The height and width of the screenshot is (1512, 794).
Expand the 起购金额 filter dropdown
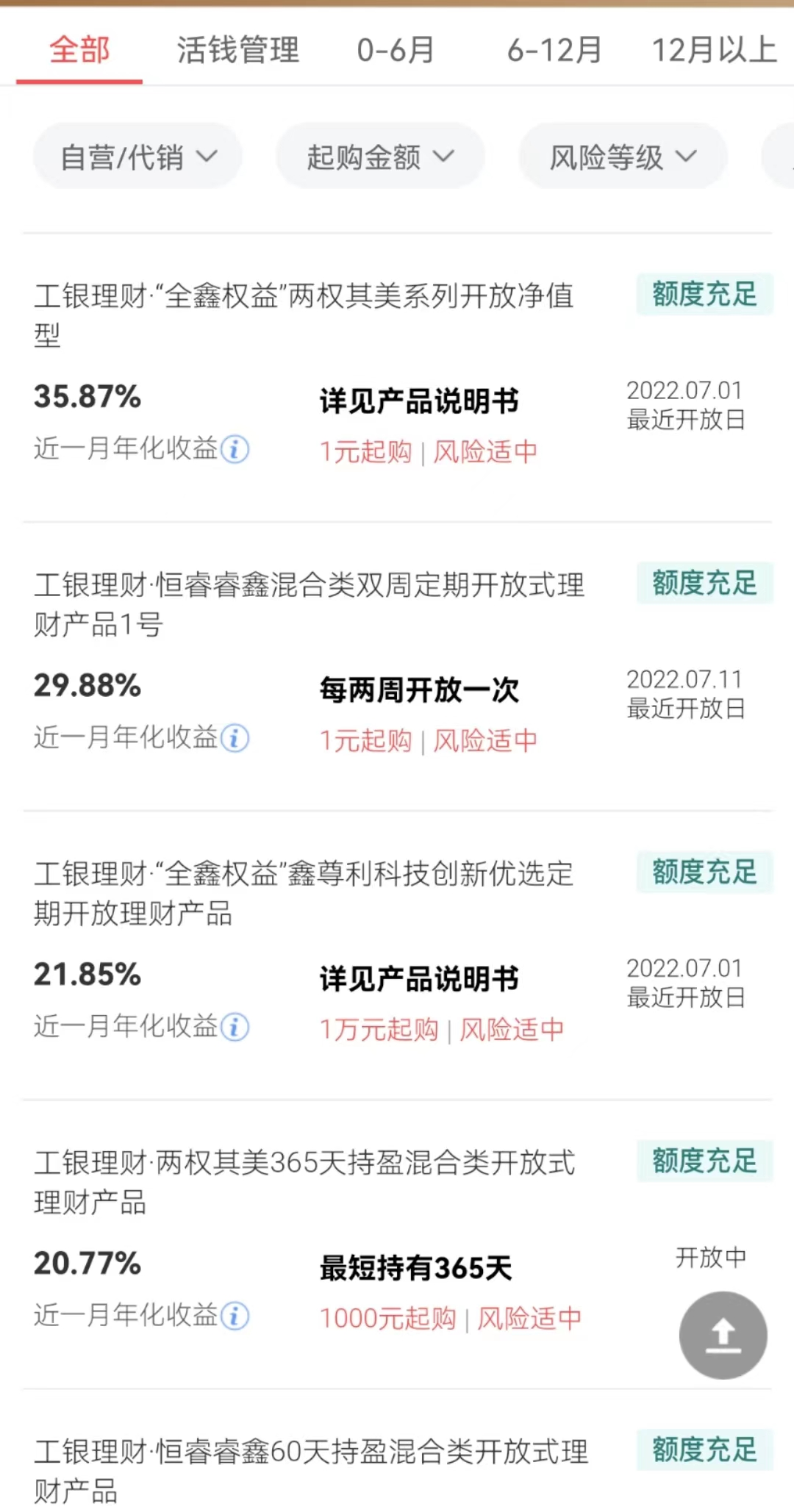point(380,157)
